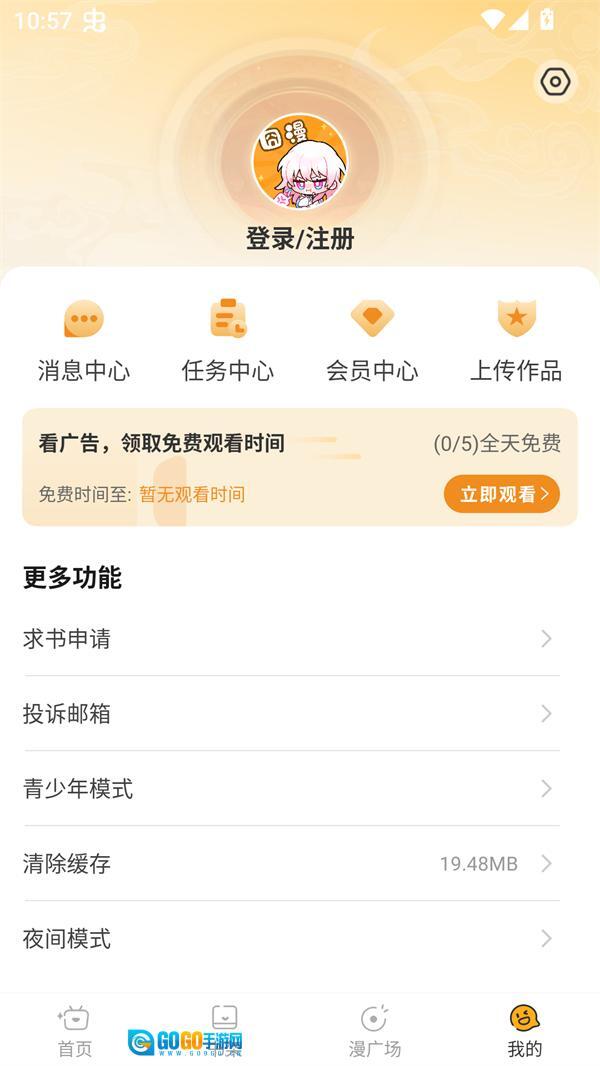This screenshot has width=600, height=1066.
Task: Switch to the 漫广场 tab
Action: coord(375,1031)
